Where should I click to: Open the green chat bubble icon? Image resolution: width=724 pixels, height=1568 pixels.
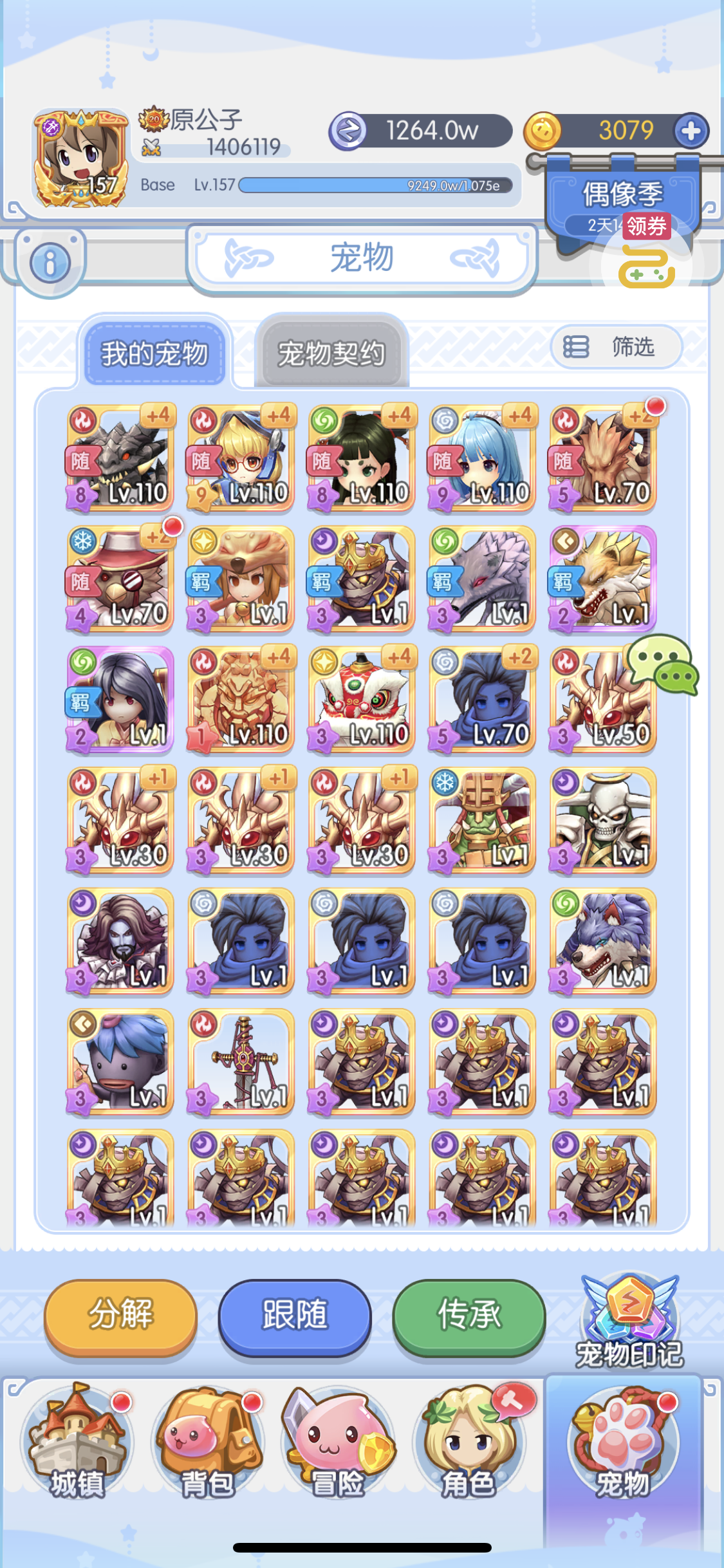663,666
